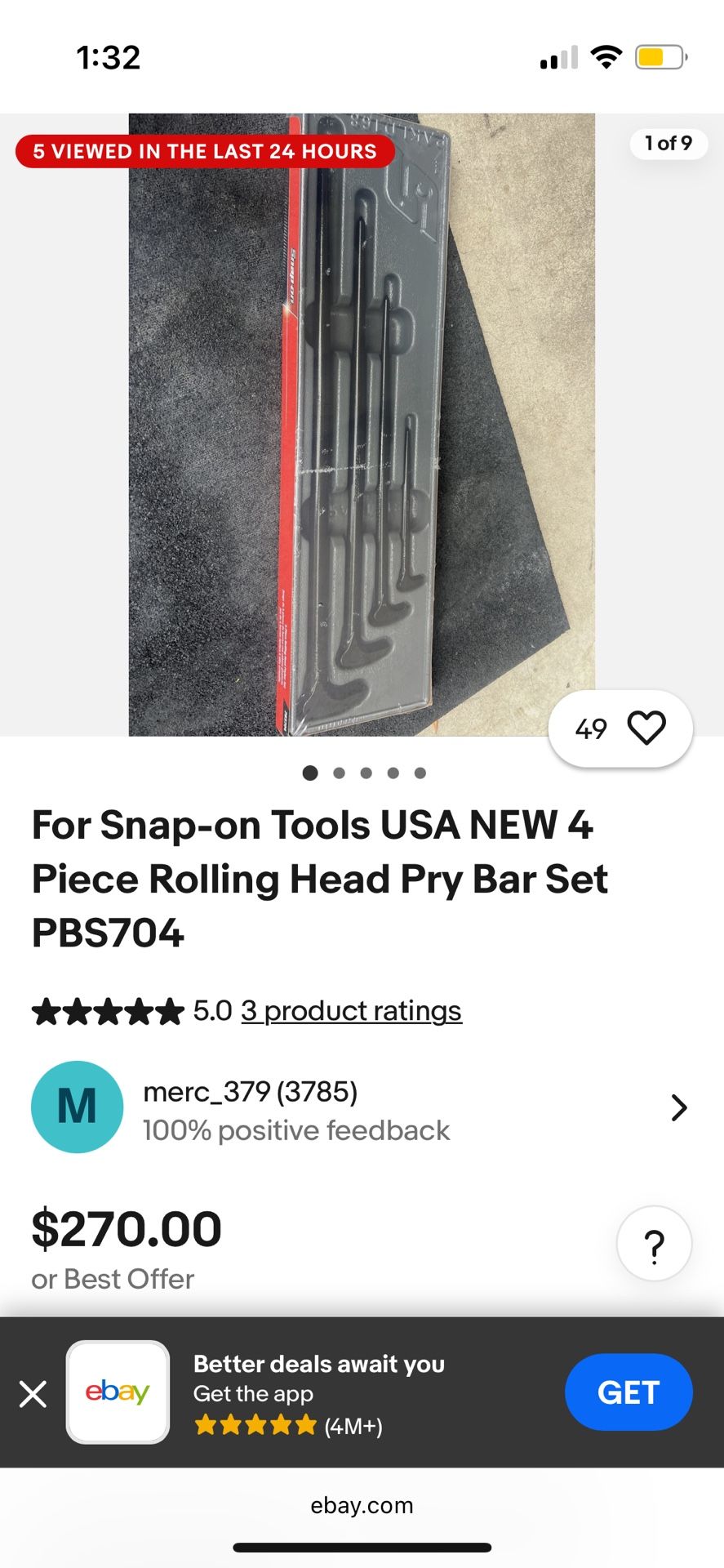
Task: Tap the battery indicator
Action: (x=658, y=56)
